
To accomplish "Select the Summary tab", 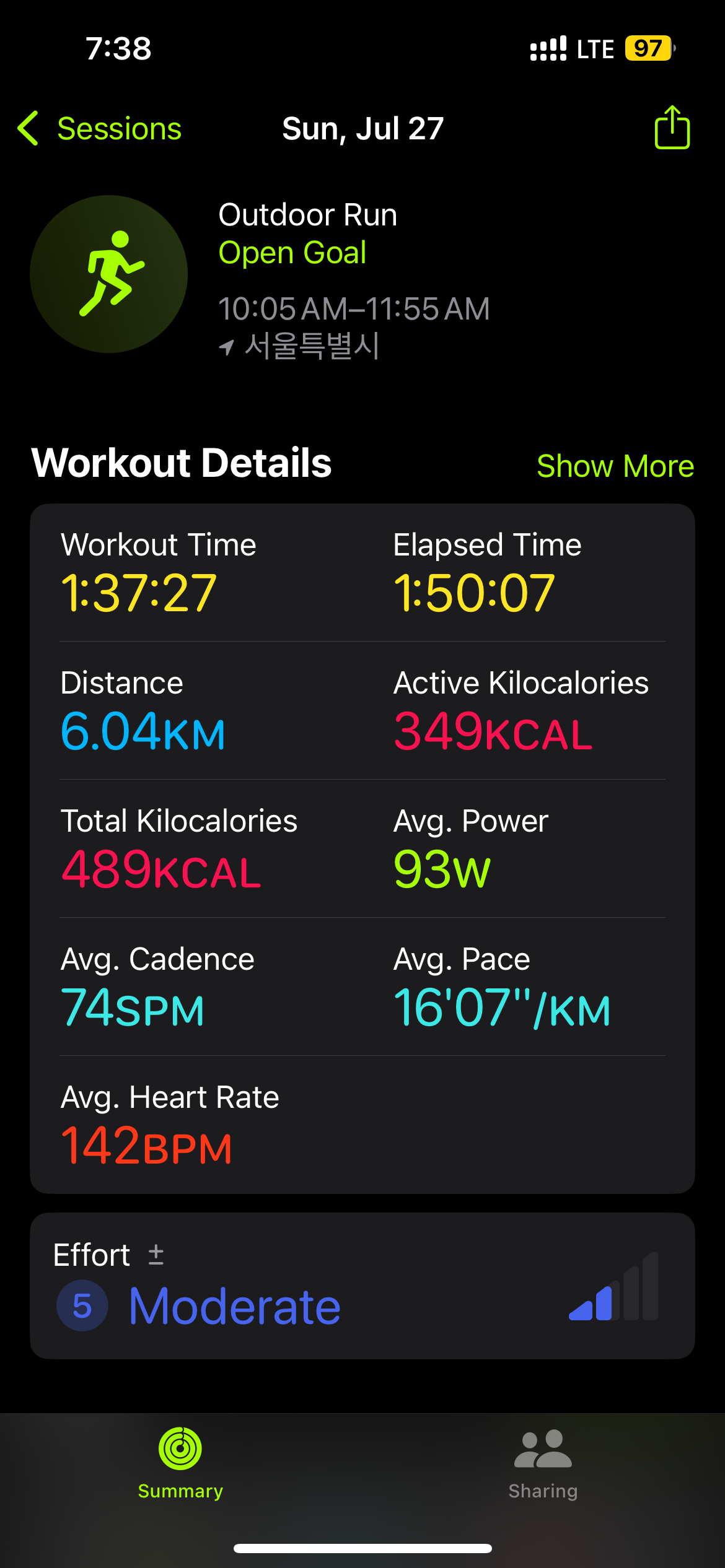I will tap(180, 1464).
